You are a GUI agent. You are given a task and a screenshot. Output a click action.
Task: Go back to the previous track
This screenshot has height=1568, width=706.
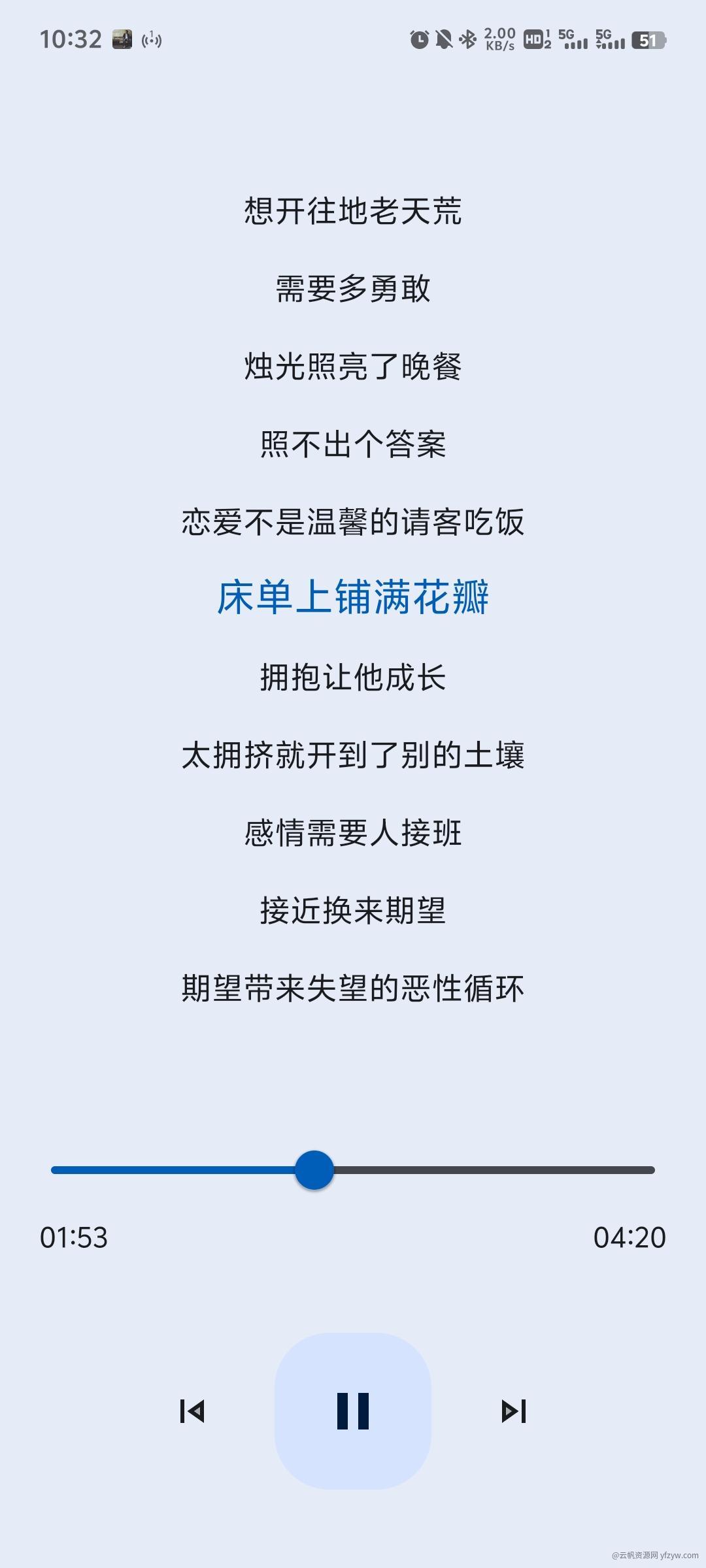coord(192,1411)
